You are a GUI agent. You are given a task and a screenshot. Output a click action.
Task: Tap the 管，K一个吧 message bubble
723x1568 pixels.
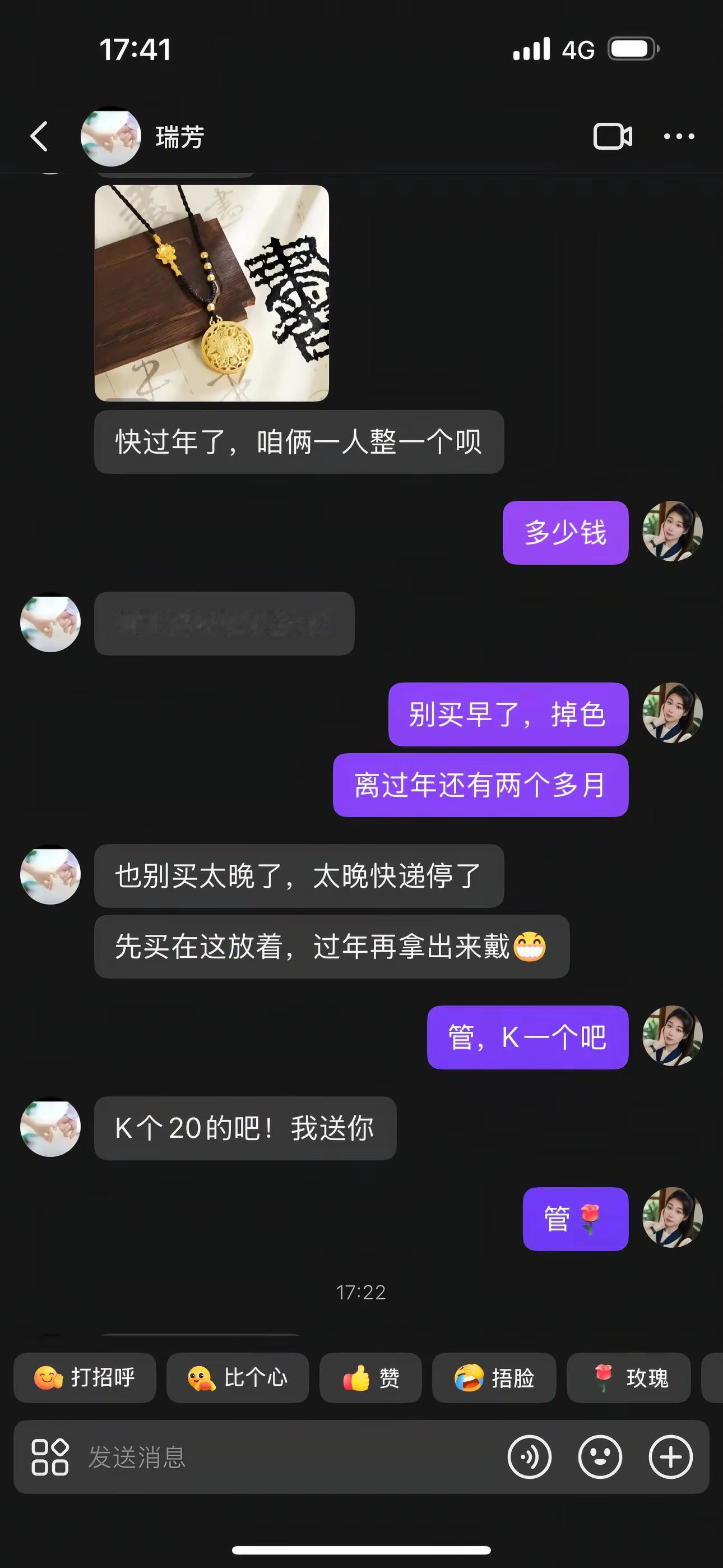pyautogui.click(x=527, y=1037)
